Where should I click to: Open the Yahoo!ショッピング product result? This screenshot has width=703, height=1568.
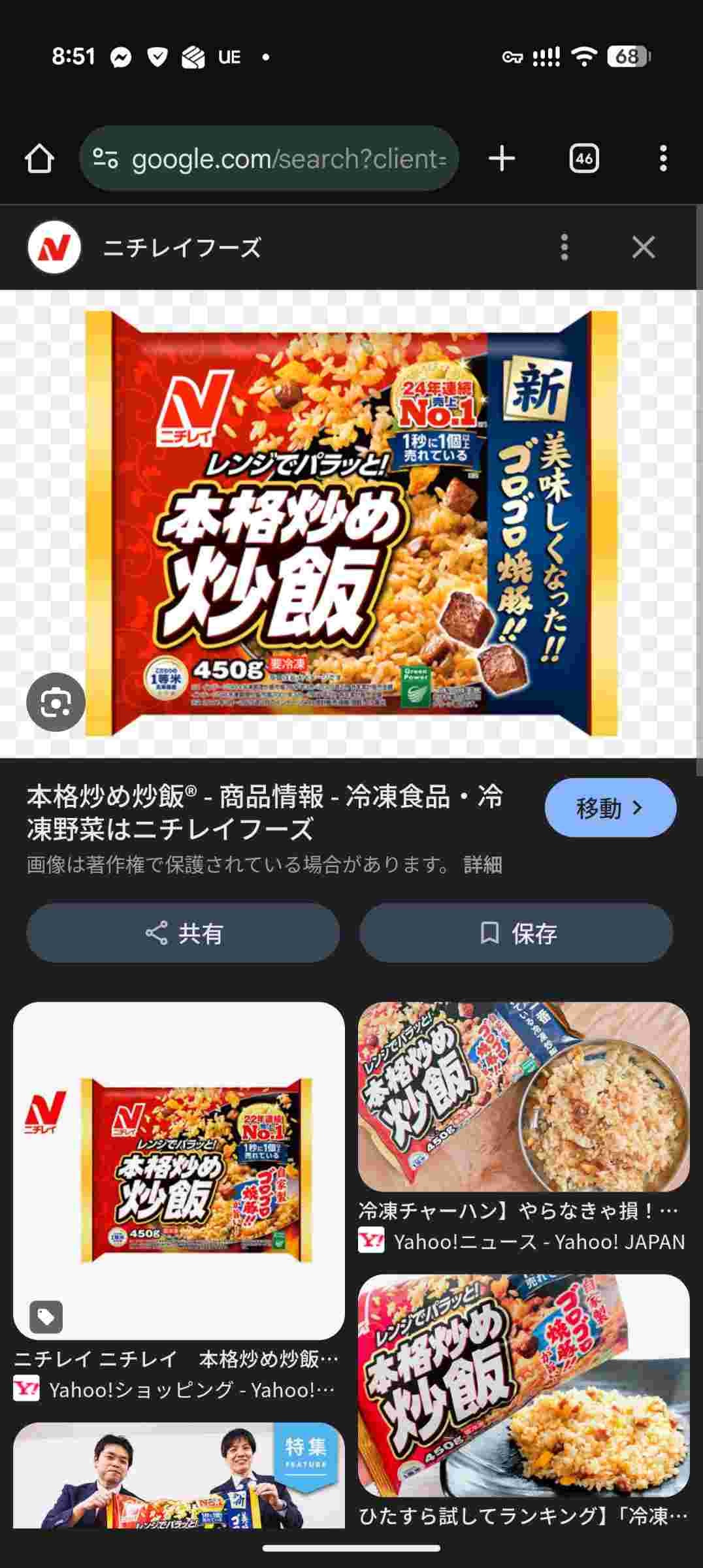[x=178, y=1169]
